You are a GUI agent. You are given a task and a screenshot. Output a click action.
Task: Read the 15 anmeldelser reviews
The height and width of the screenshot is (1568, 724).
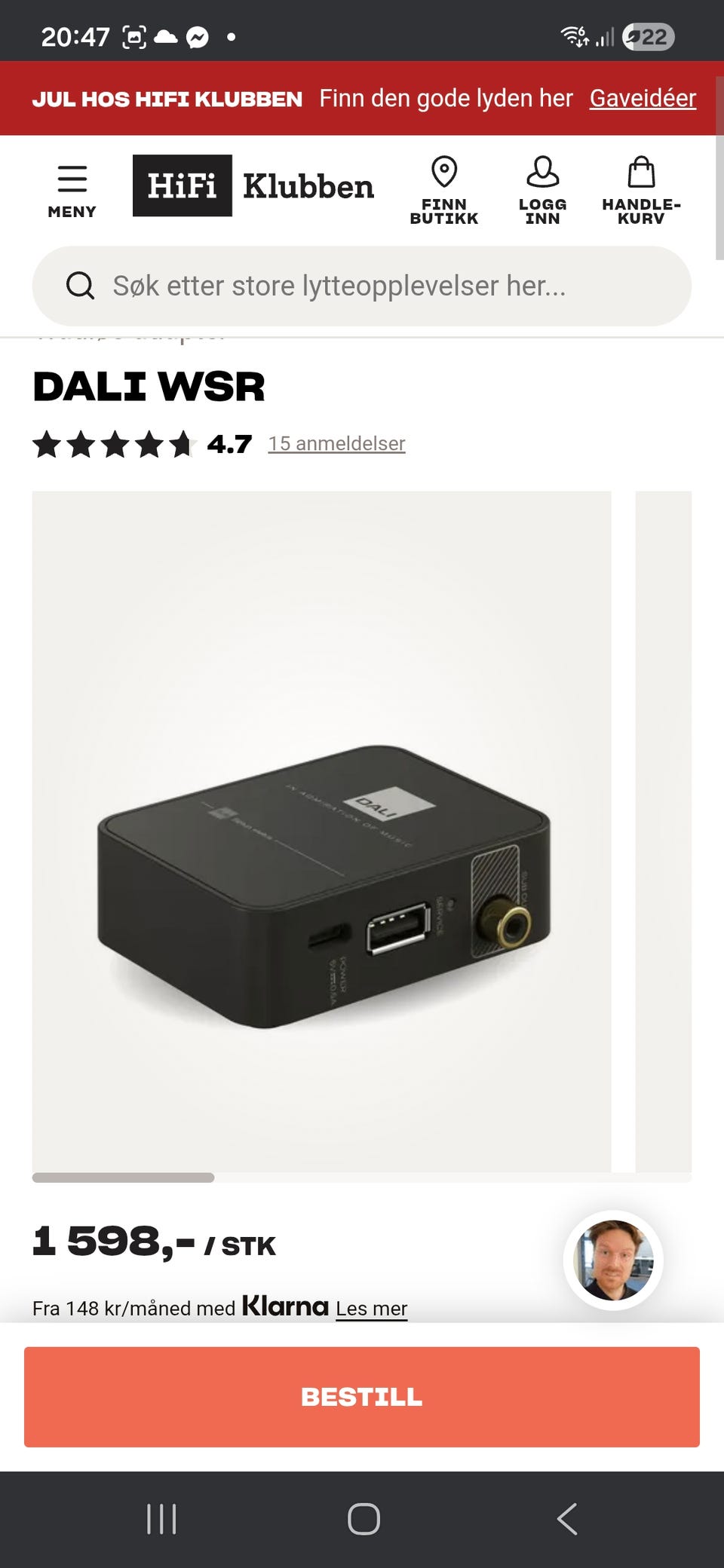pos(336,444)
